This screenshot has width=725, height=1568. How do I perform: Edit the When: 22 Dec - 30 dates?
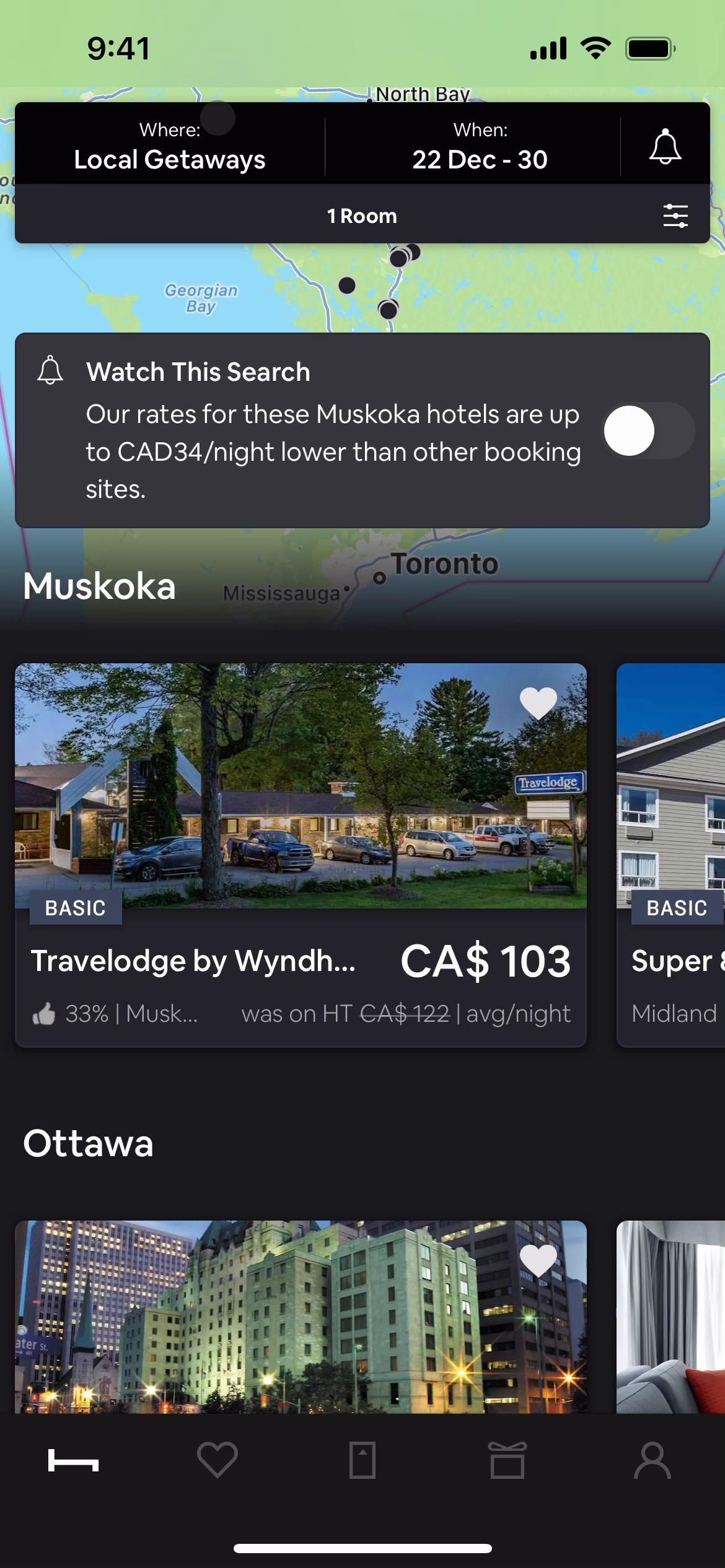tap(479, 146)
